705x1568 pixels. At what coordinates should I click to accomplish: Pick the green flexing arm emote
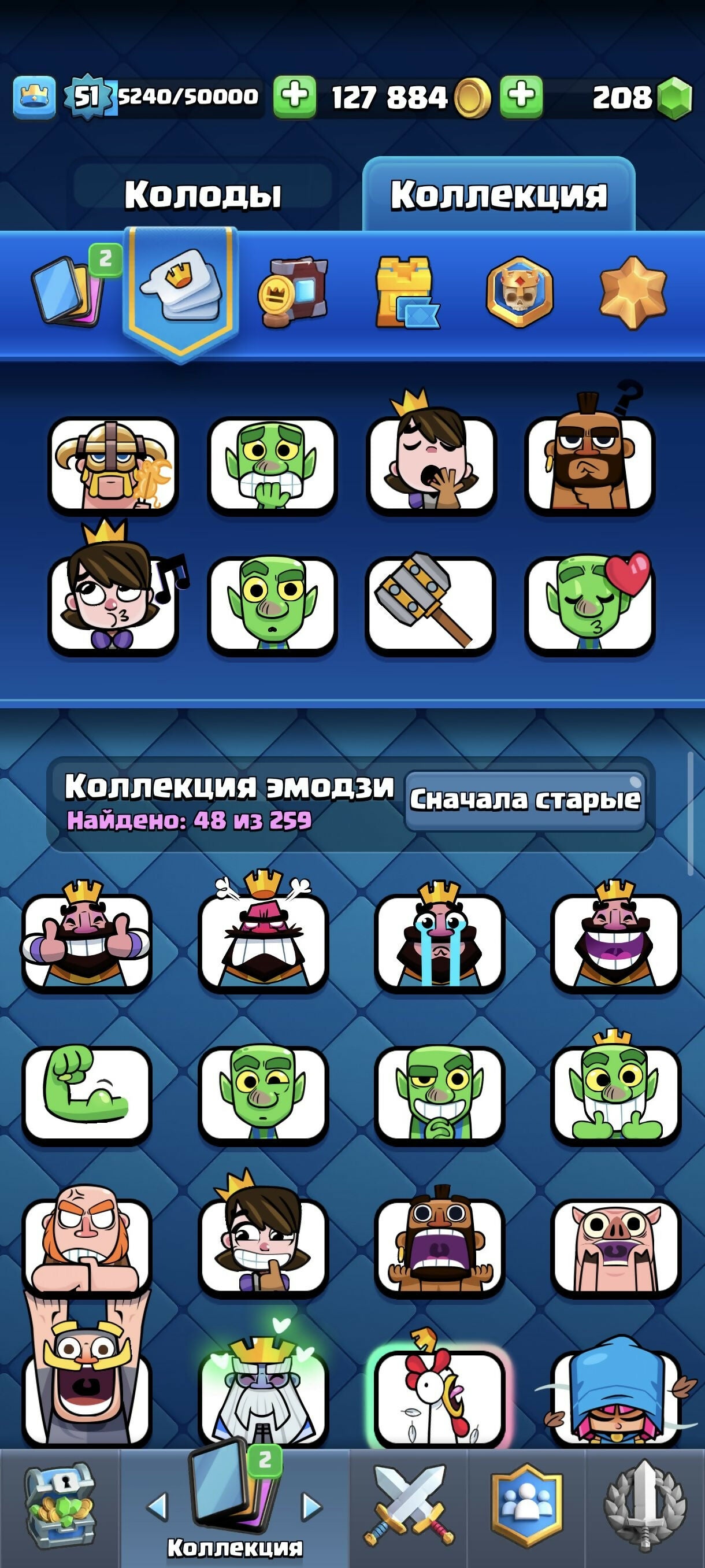click(x=87, y=1093)
